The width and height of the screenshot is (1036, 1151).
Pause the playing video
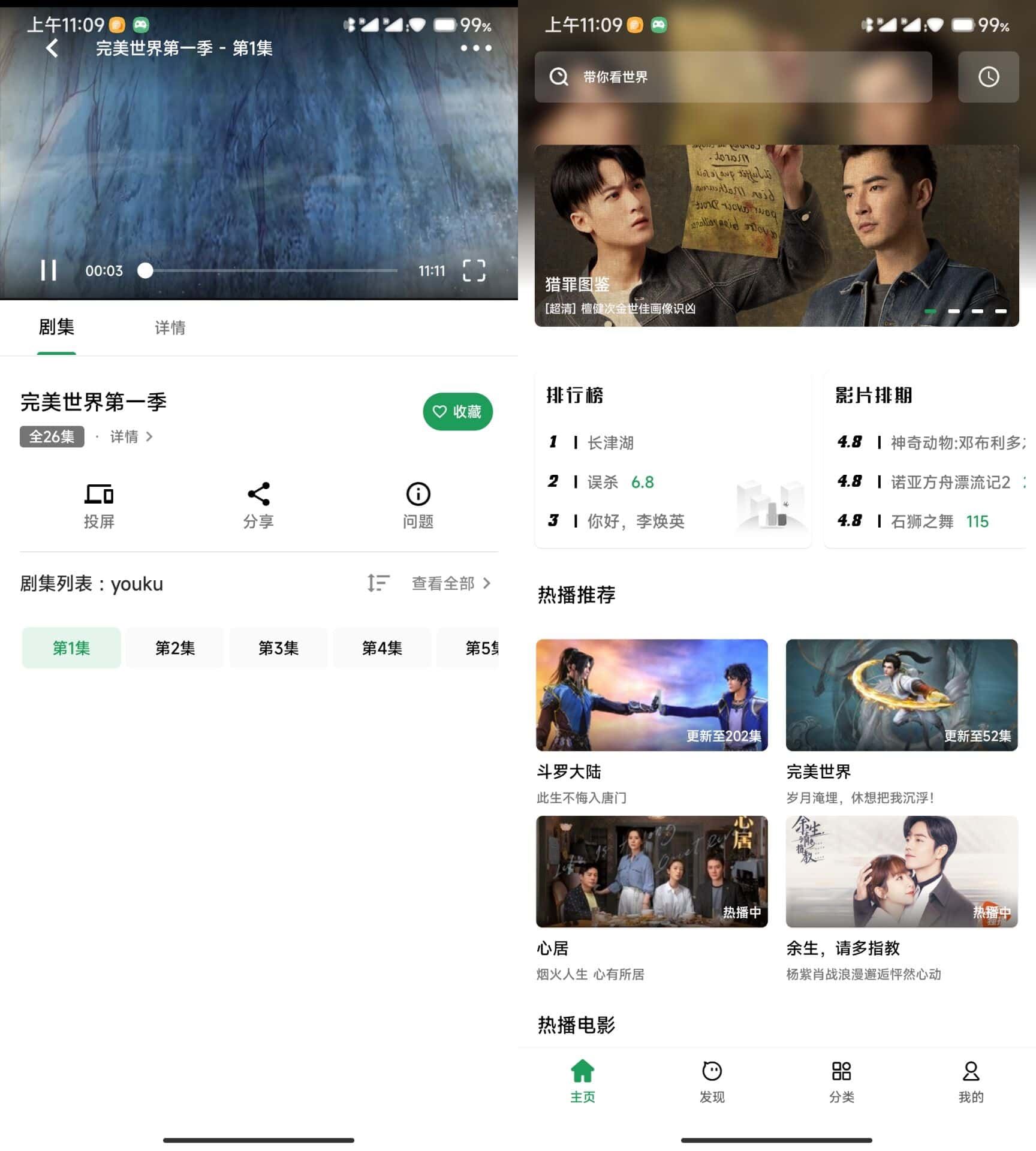coord(49,270)
